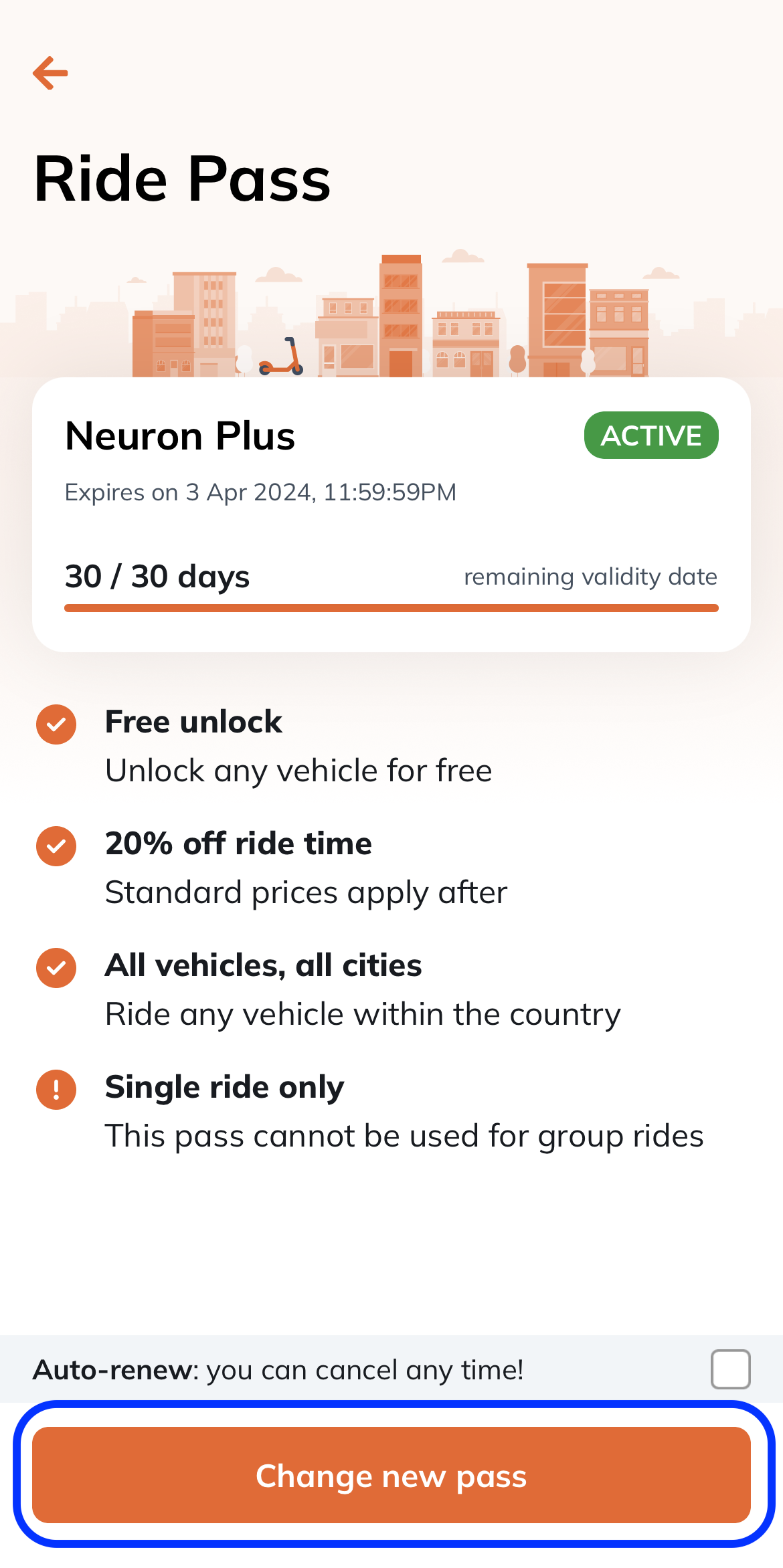Tap the Change new pass button
Viewport: 783px width, 1568px height.
click(x=391, y=1475)
